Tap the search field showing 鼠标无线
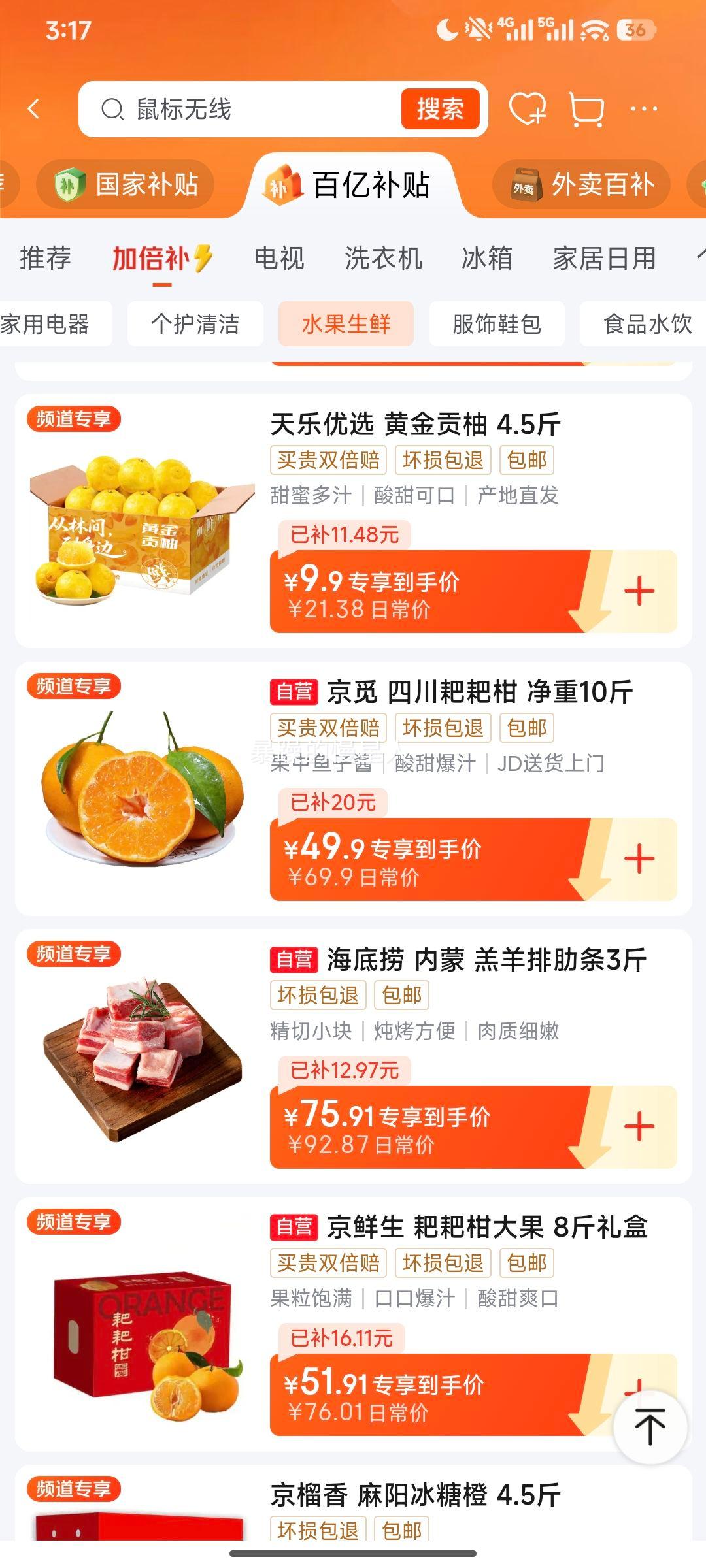Image resolution: width=706 pixels, height=1568 pixels. 248,109
